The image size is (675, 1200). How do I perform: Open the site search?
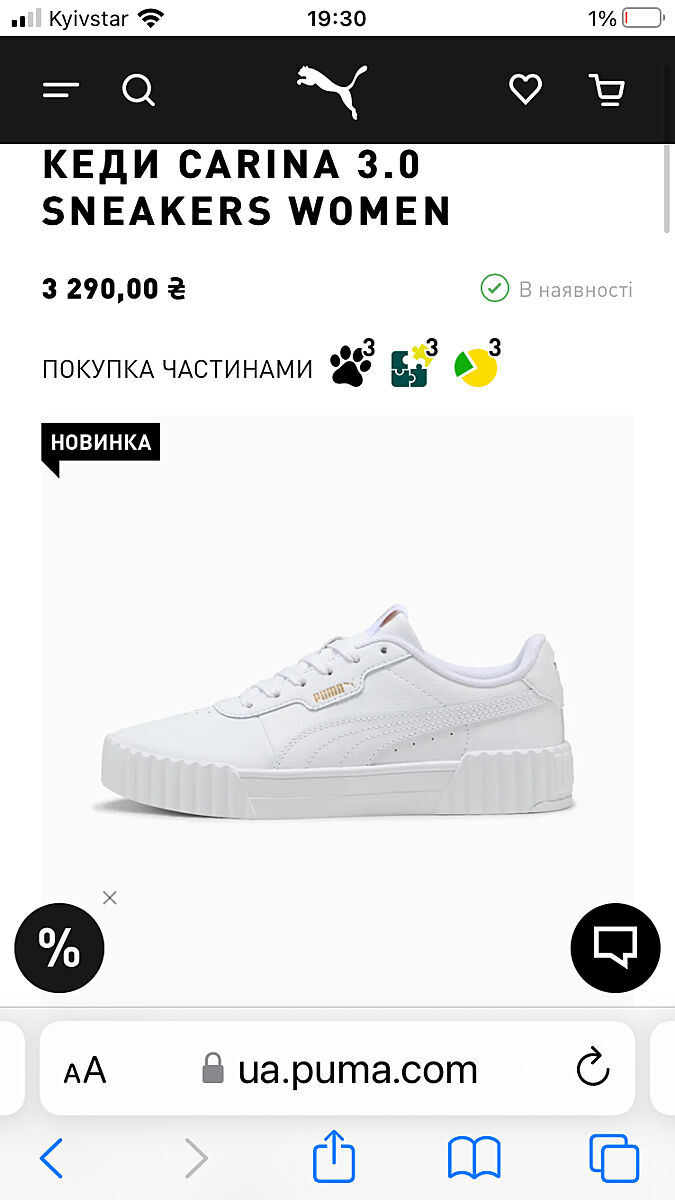coord(139,91)
